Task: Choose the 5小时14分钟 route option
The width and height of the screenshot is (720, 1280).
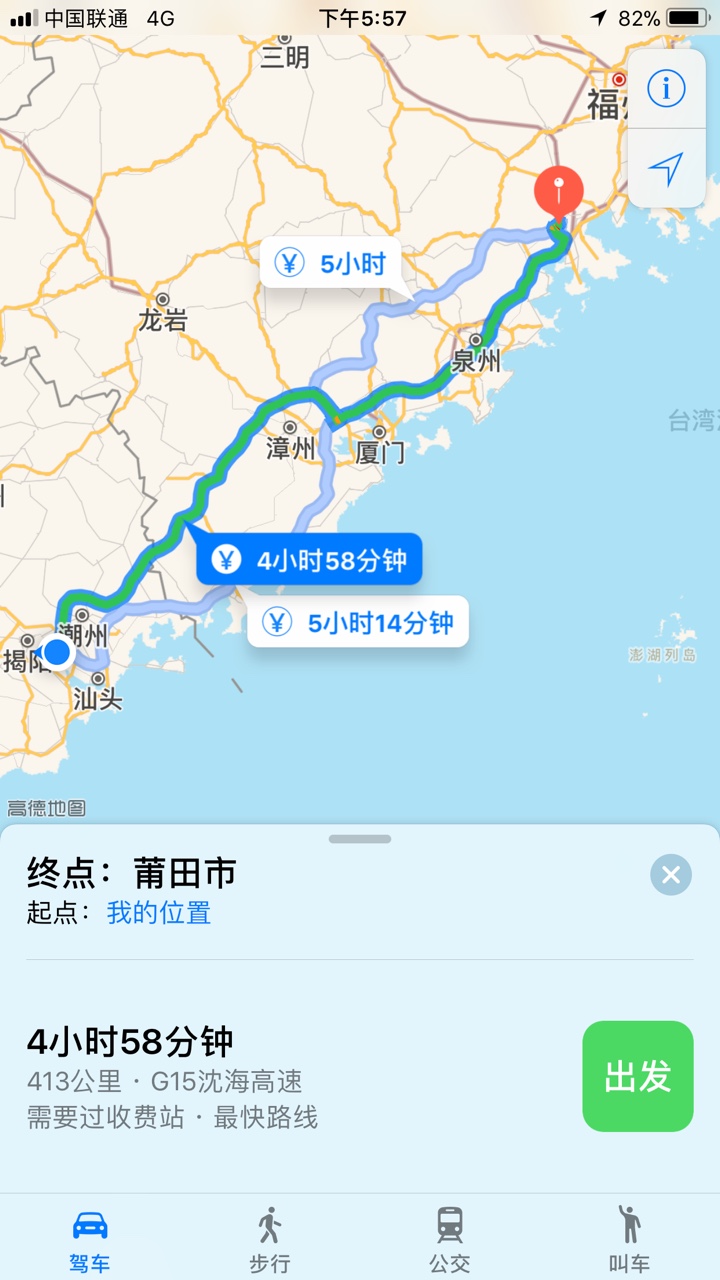Action: point(358,623)
